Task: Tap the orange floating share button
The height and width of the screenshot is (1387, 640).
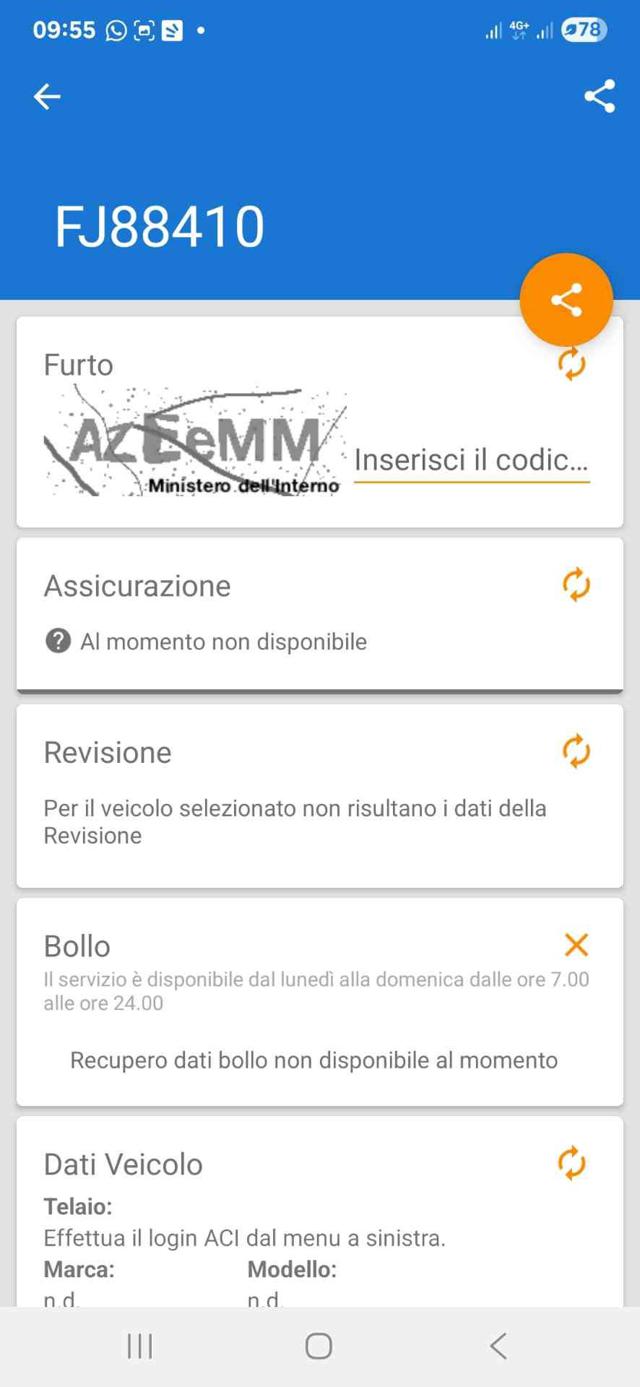Action: click(566, 300)
